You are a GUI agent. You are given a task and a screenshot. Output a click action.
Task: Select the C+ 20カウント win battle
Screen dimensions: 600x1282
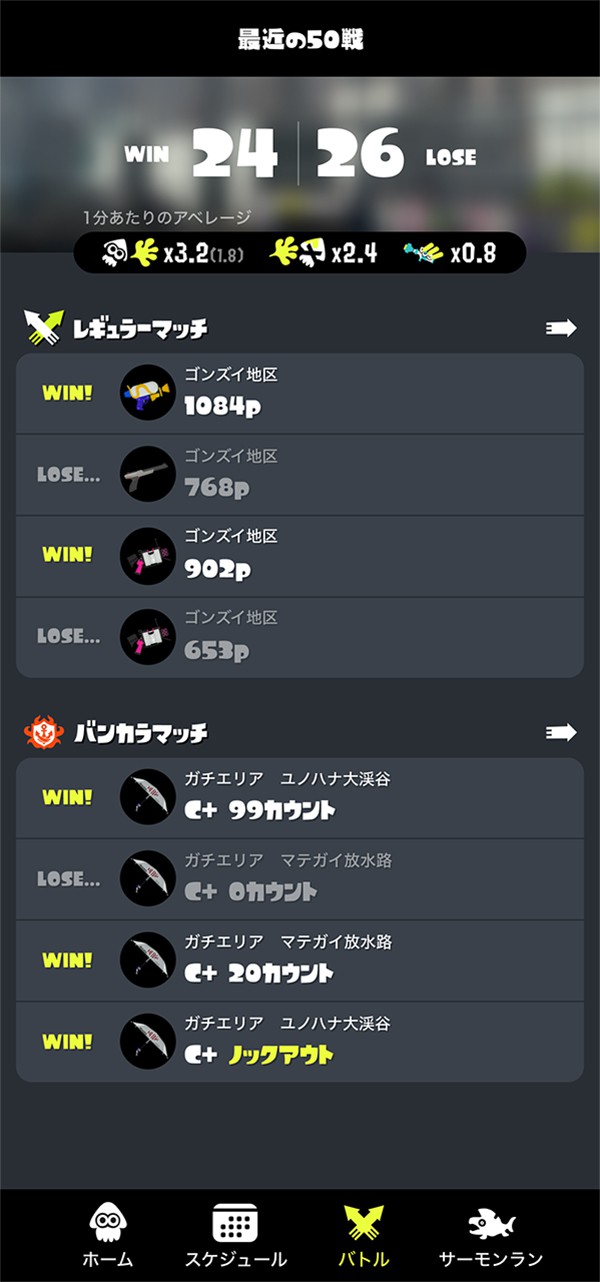coord(300,961)
